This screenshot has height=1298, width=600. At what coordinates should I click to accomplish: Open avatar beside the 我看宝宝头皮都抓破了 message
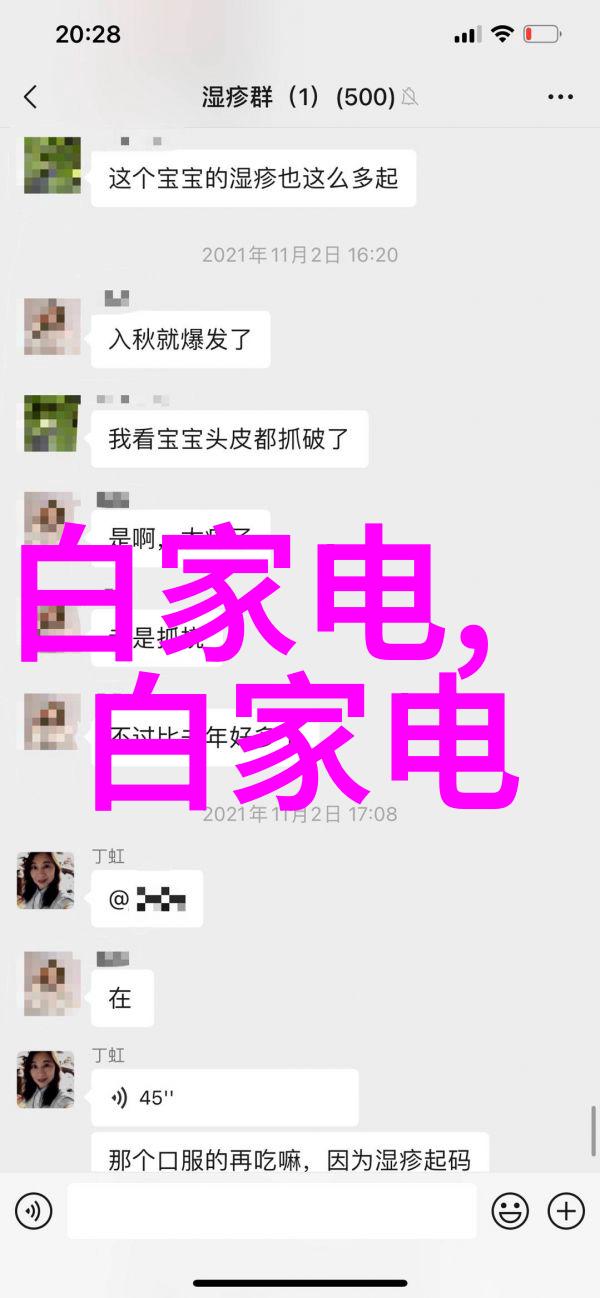pos(53,424)
